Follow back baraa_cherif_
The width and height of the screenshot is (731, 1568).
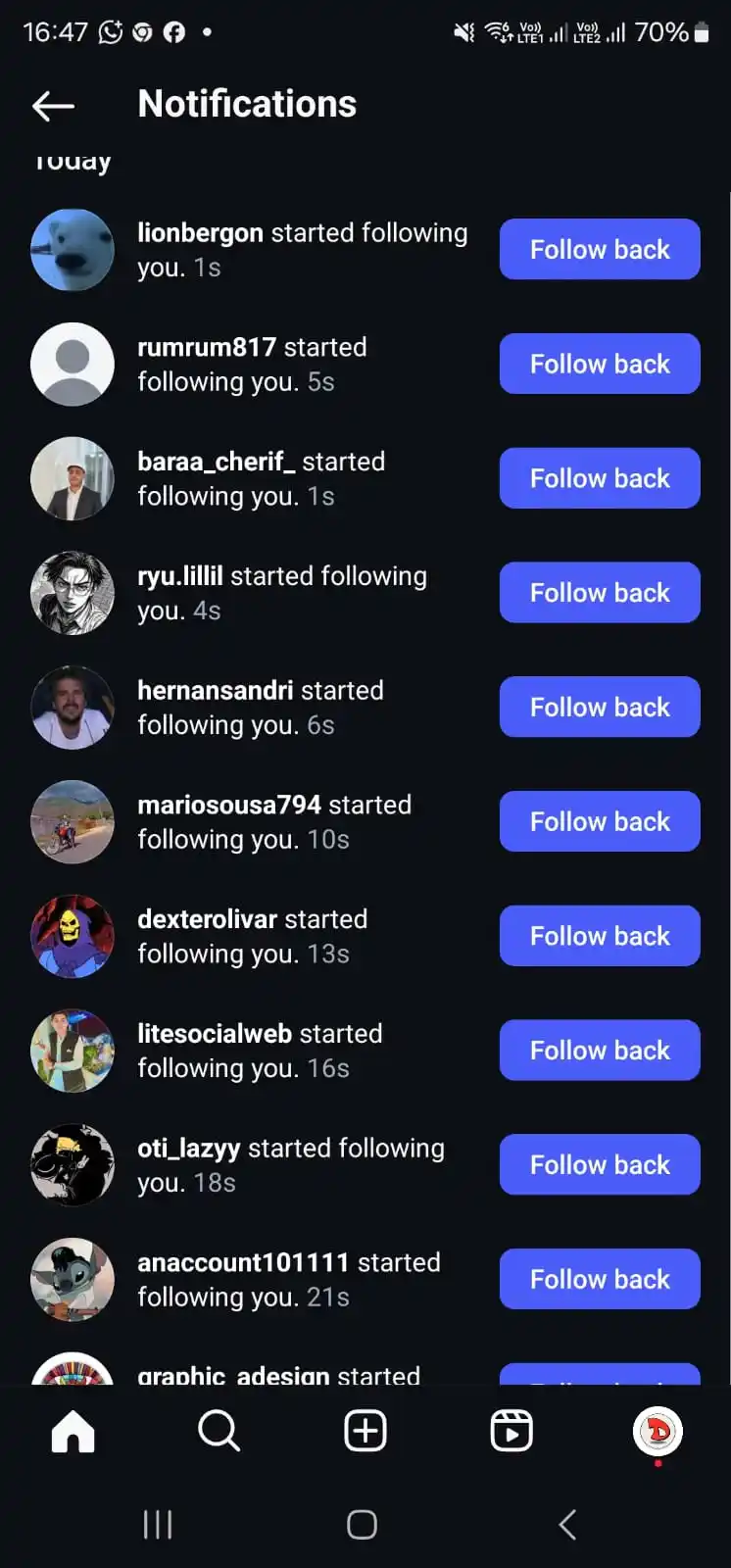tap(600, 478)
